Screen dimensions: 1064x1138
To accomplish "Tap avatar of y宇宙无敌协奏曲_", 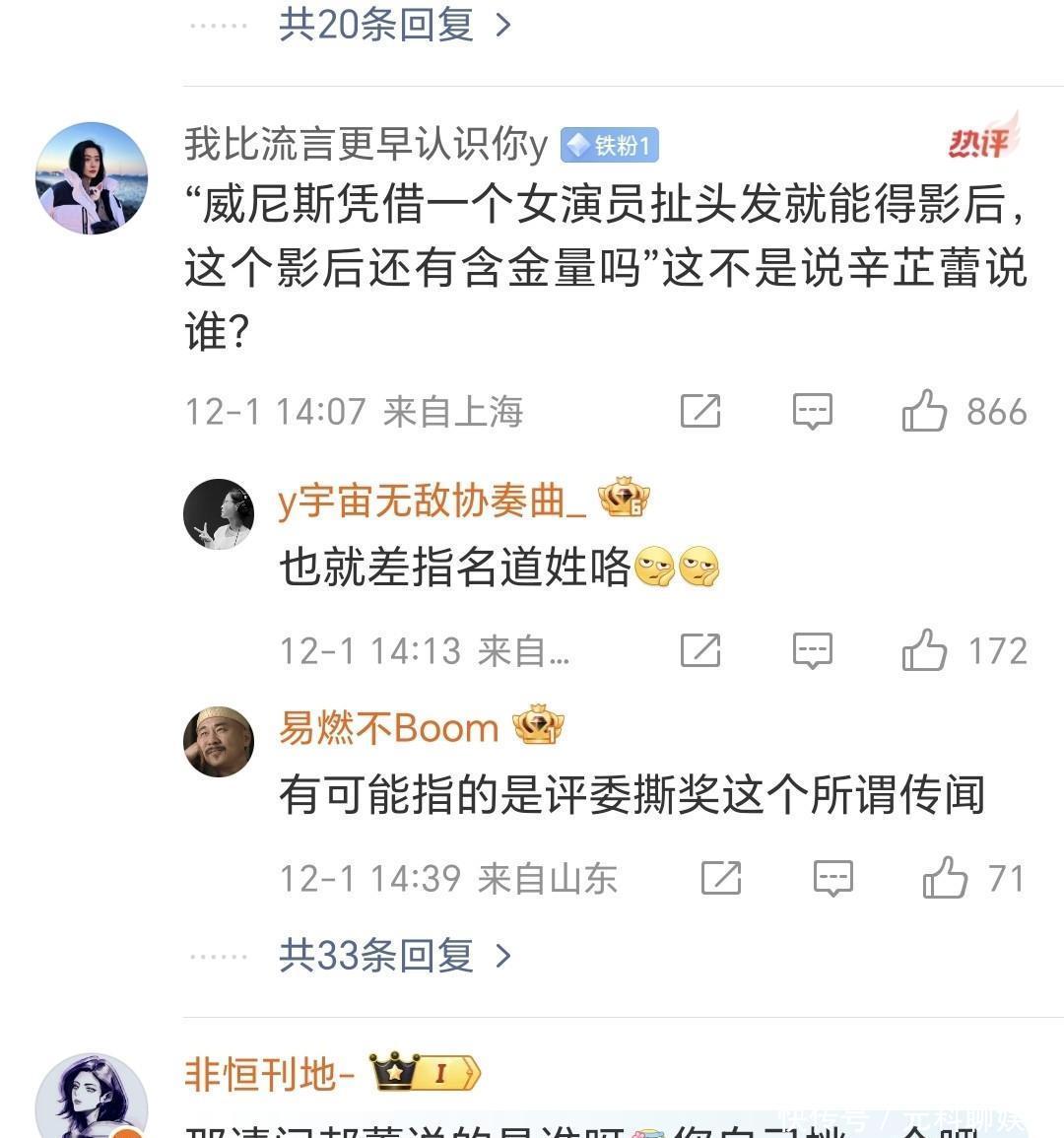I will [219, 514].
